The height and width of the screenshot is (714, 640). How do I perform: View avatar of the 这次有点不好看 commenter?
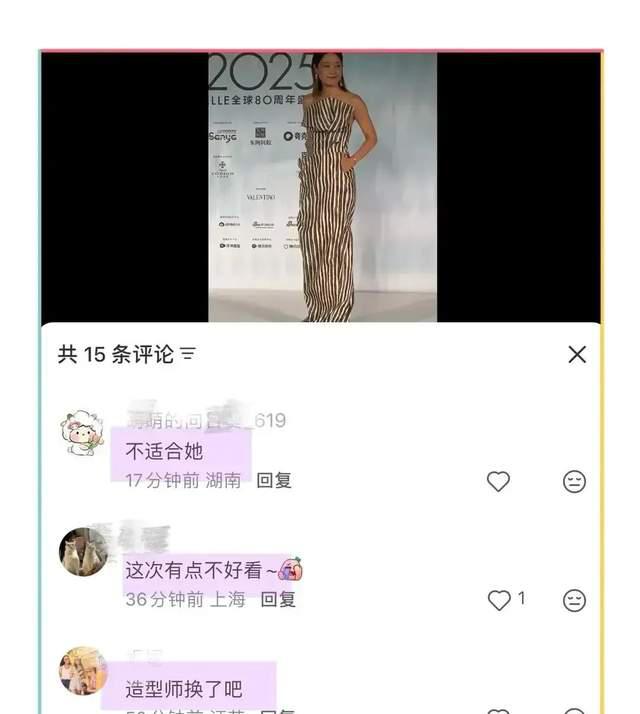tap(82, 551)
